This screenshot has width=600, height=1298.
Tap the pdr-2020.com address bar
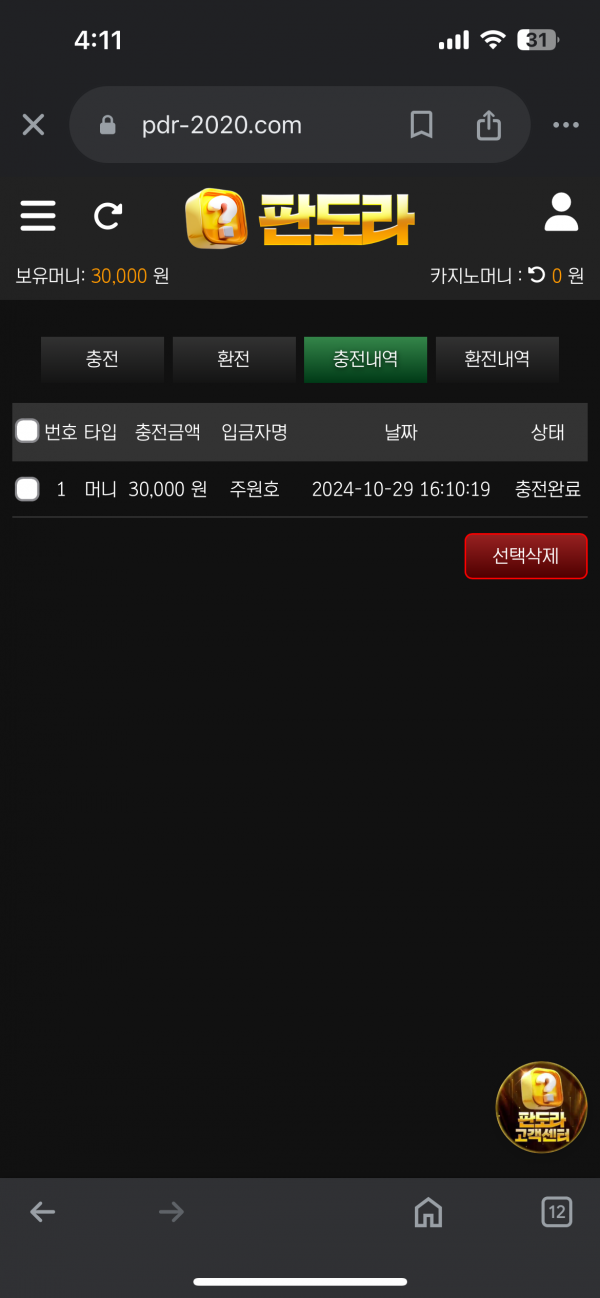(222, 125)
